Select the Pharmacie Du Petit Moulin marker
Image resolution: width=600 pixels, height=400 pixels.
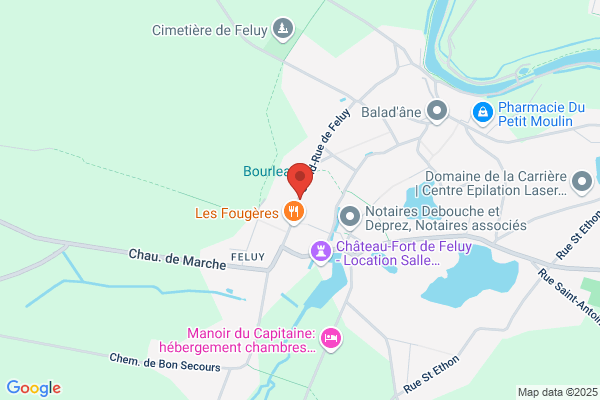click(483, 114)
